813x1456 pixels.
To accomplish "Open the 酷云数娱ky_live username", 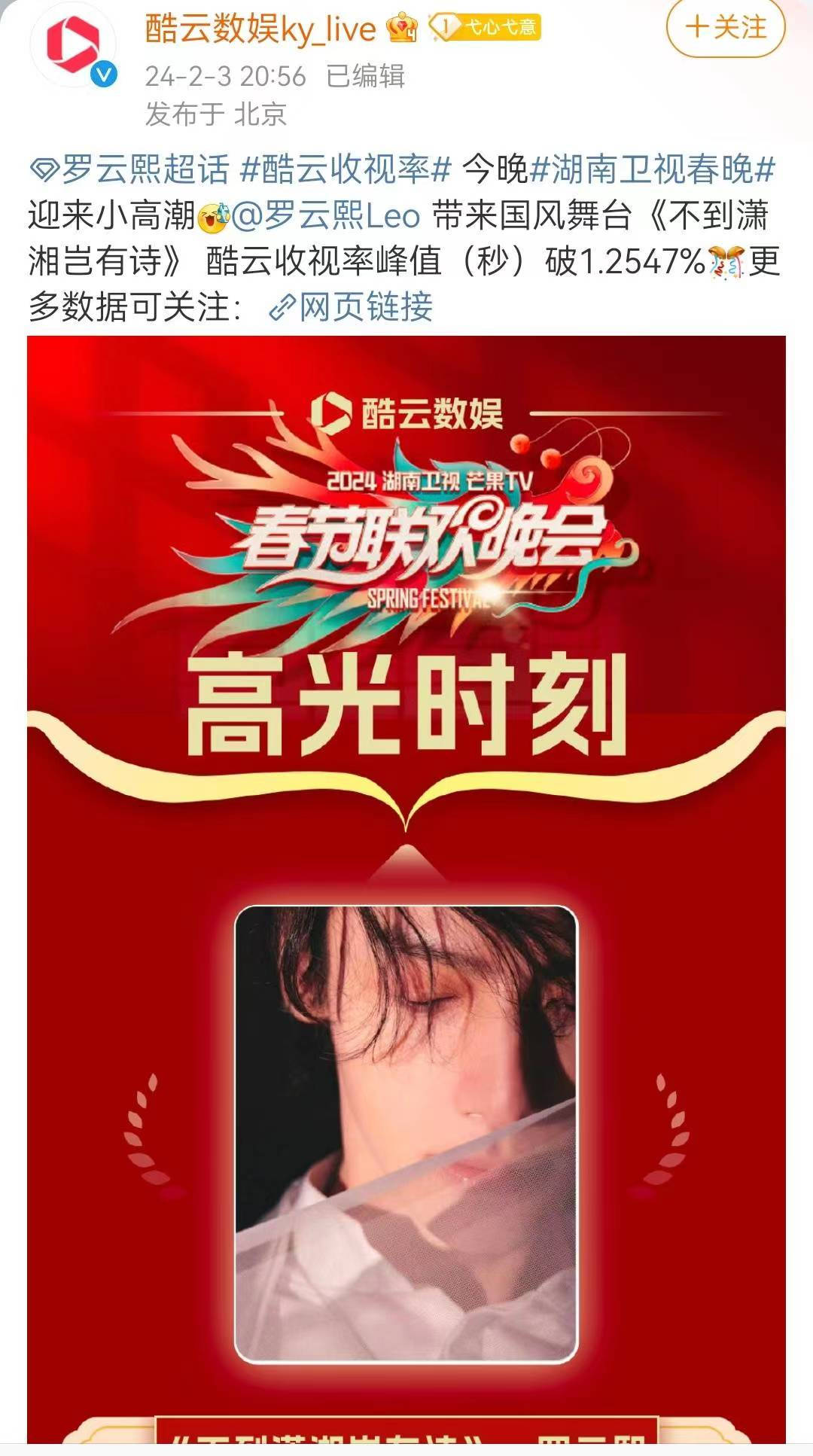I will [x=260, y=29].
